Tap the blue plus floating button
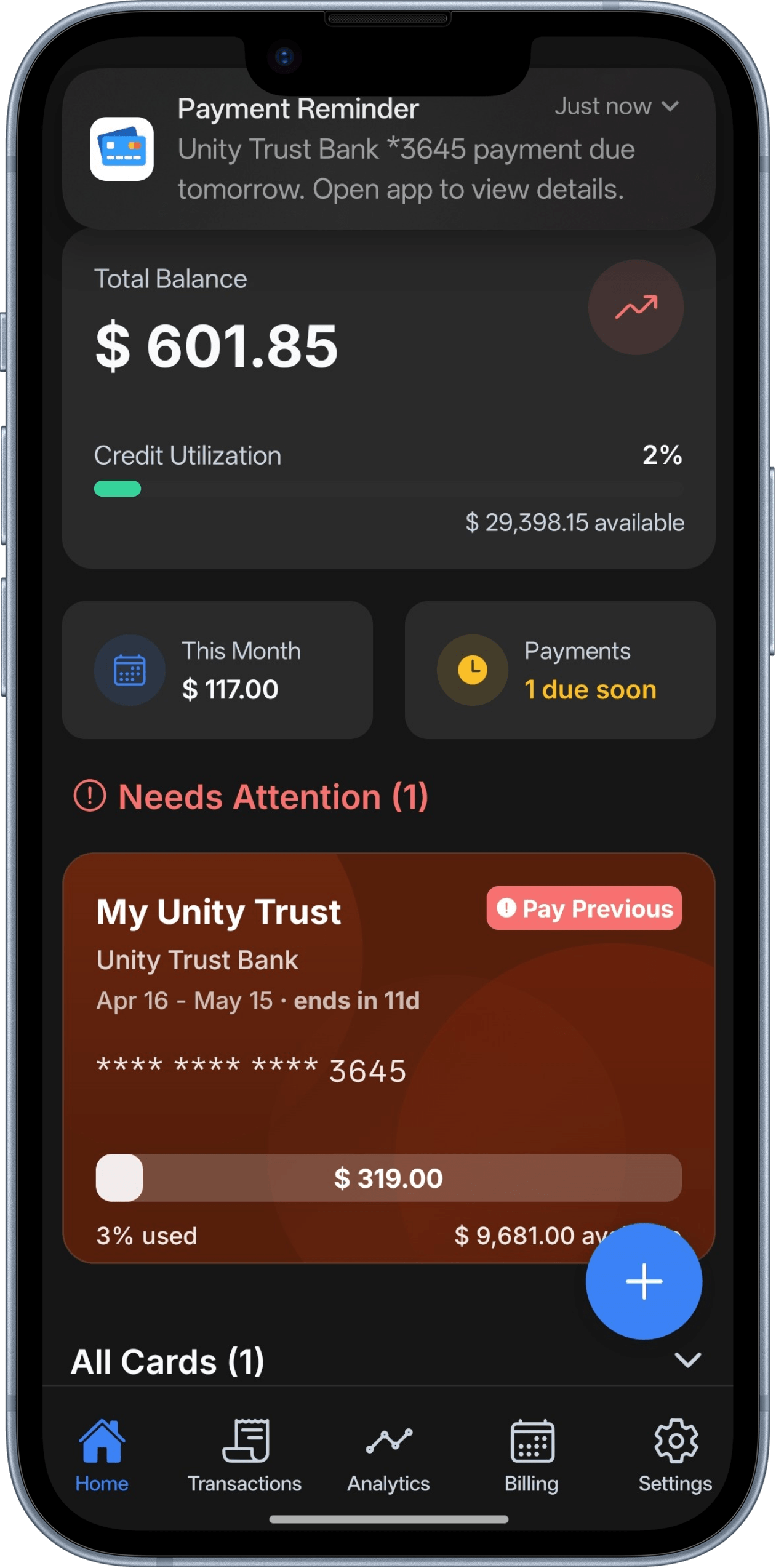 (x=644, y=1281)
